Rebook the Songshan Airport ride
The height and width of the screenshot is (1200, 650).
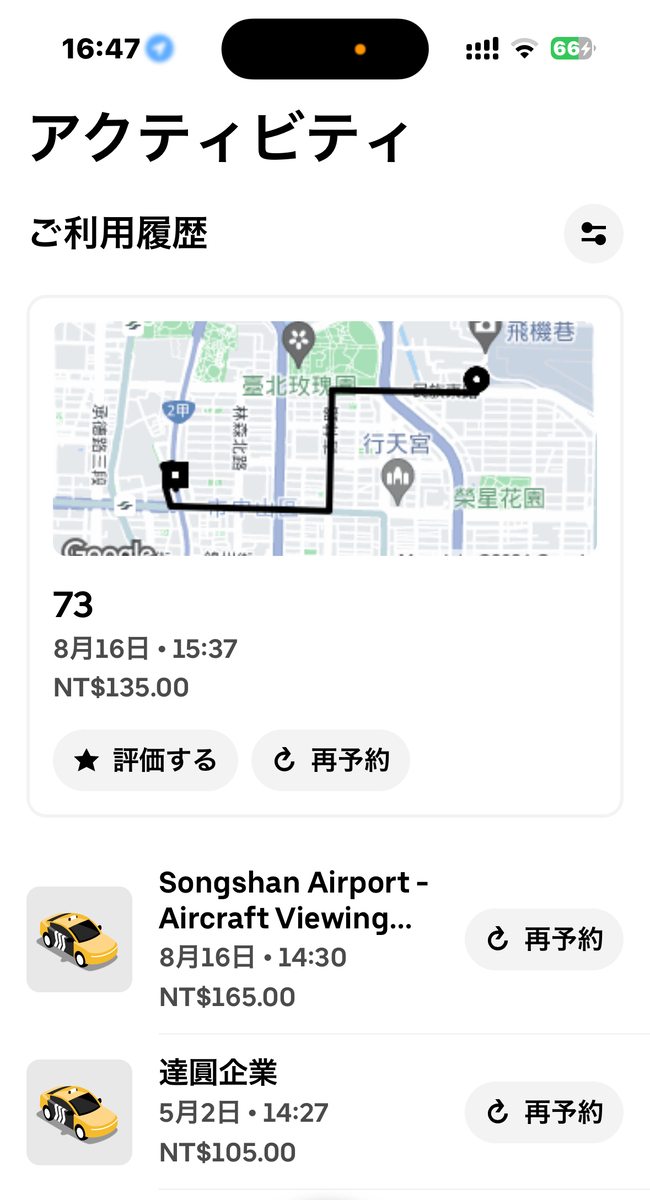[x=544, y=940]
